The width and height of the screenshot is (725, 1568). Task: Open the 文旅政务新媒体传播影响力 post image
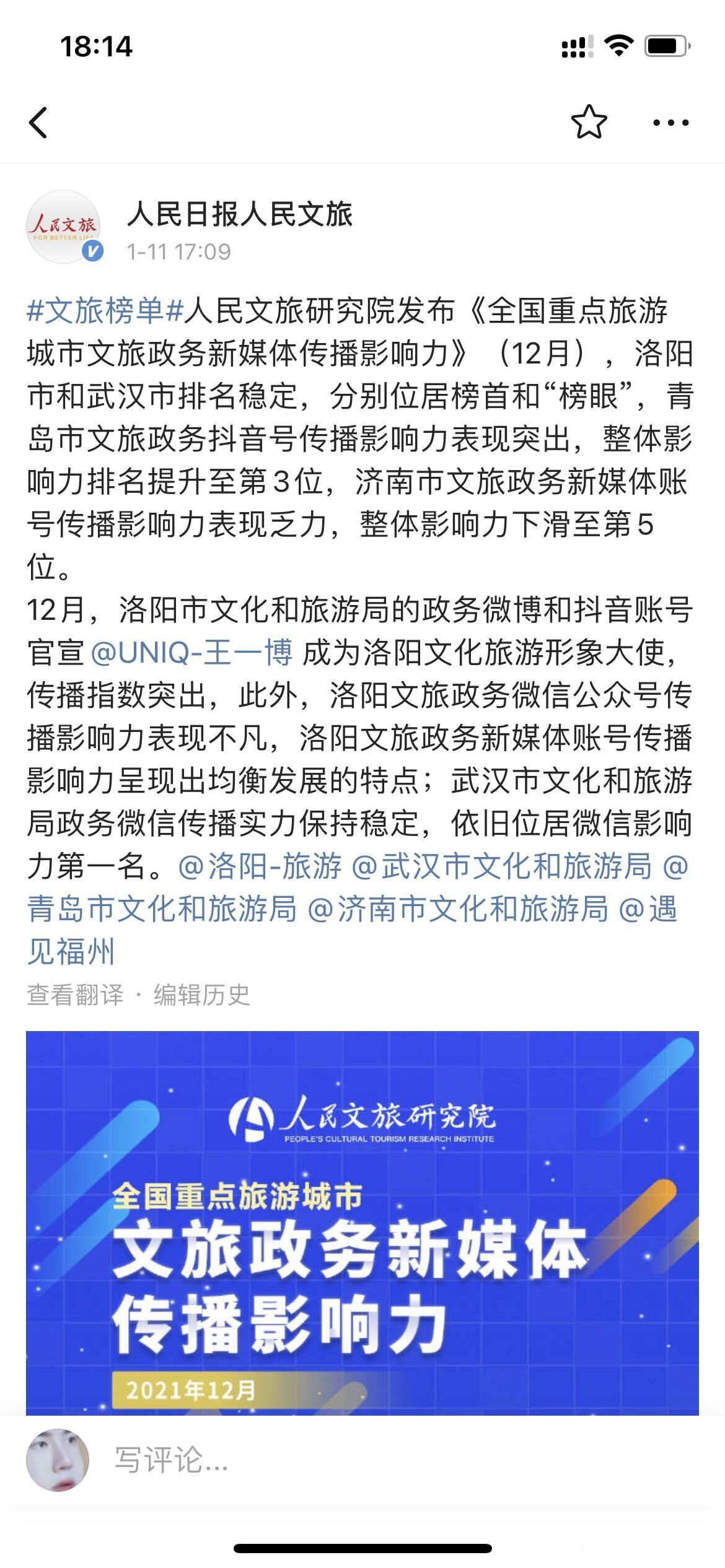[362, 1222]
